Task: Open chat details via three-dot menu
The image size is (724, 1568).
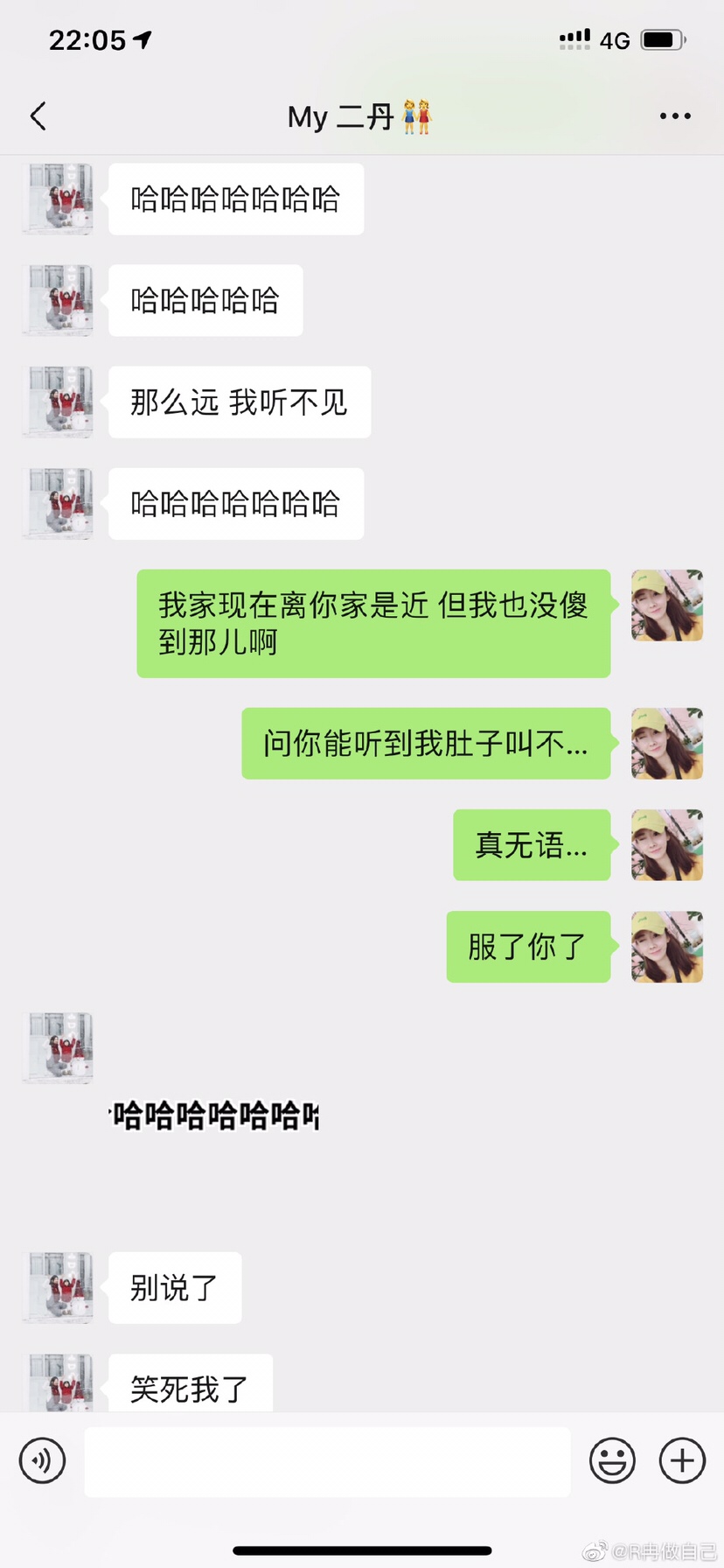Action: pyautogui.click(x=675, y=115)
